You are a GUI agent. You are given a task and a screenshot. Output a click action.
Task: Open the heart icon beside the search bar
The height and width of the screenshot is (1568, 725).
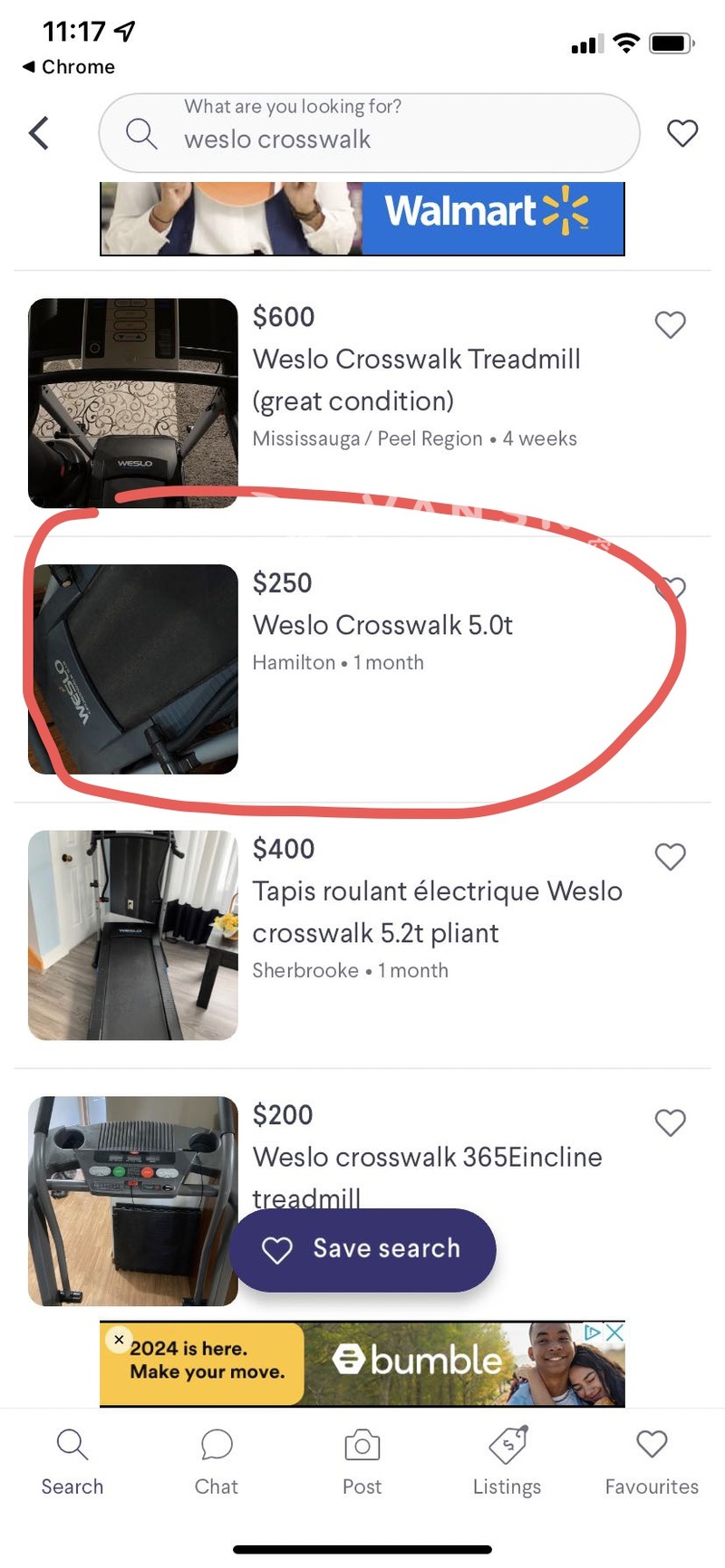681,133
